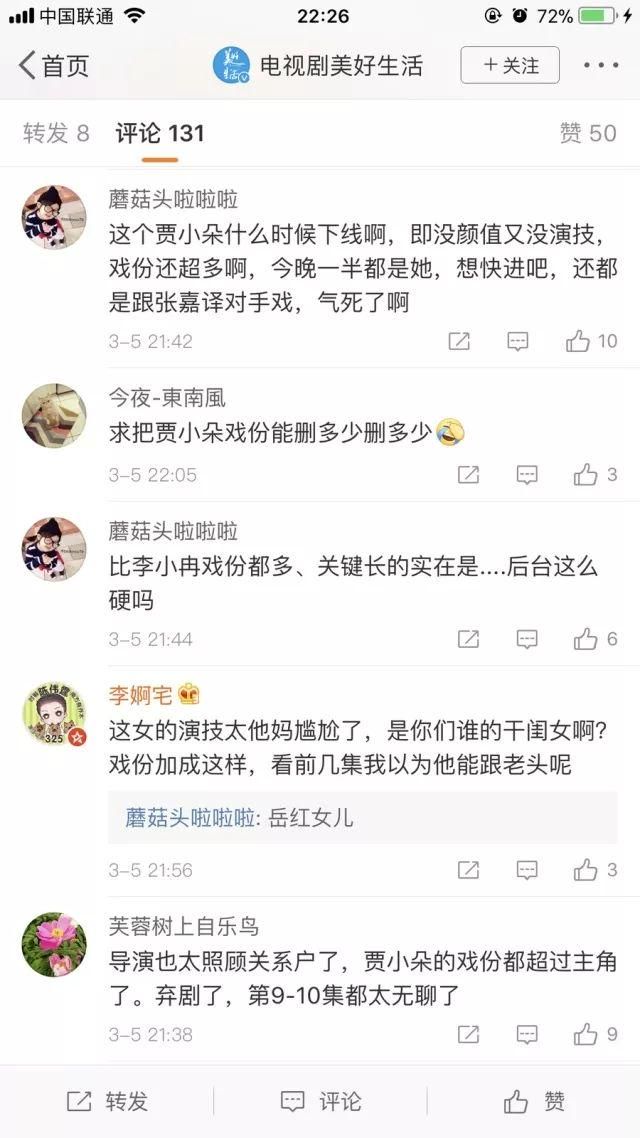
Task: Like the post with bottom 赞
Action: [x=534, y=1102]
